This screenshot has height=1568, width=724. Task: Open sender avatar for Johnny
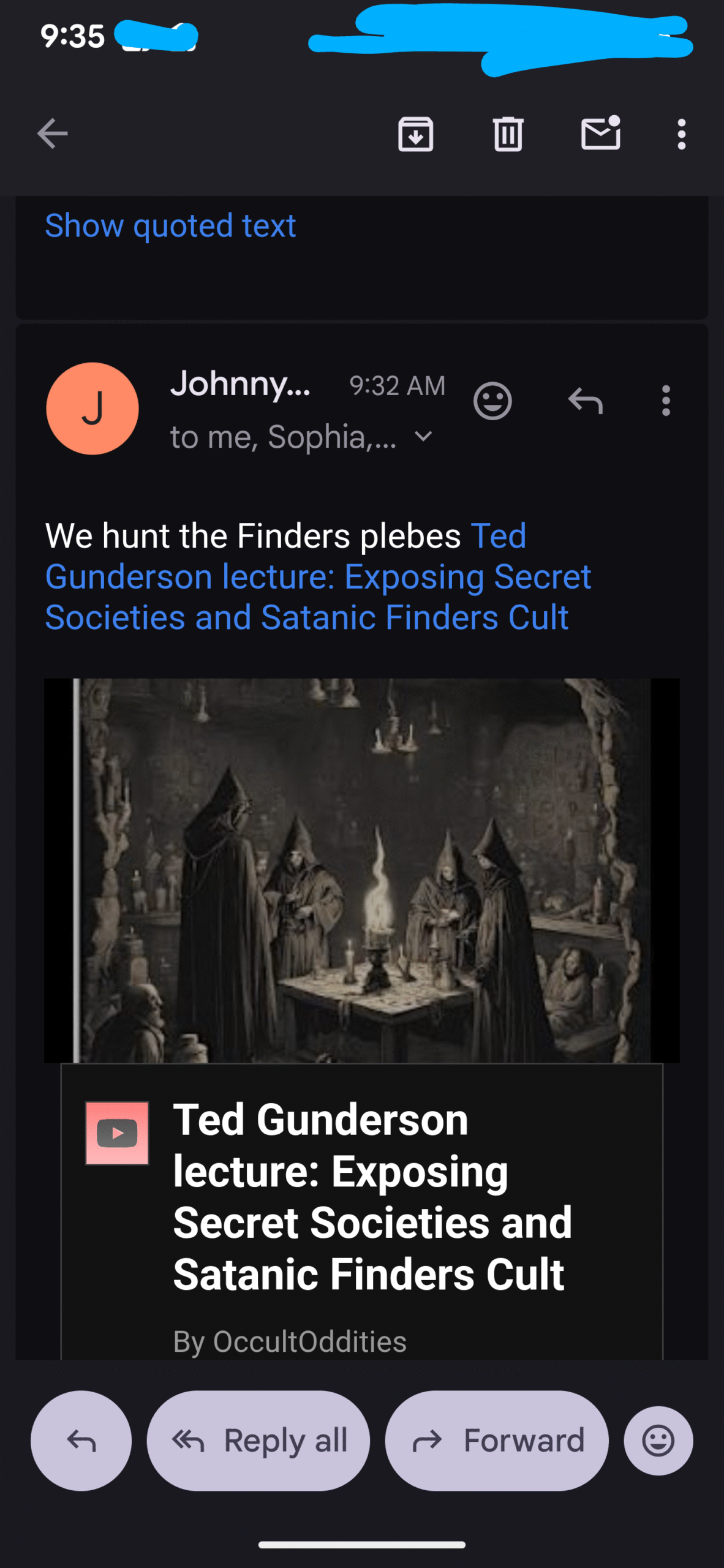(92, 408)
